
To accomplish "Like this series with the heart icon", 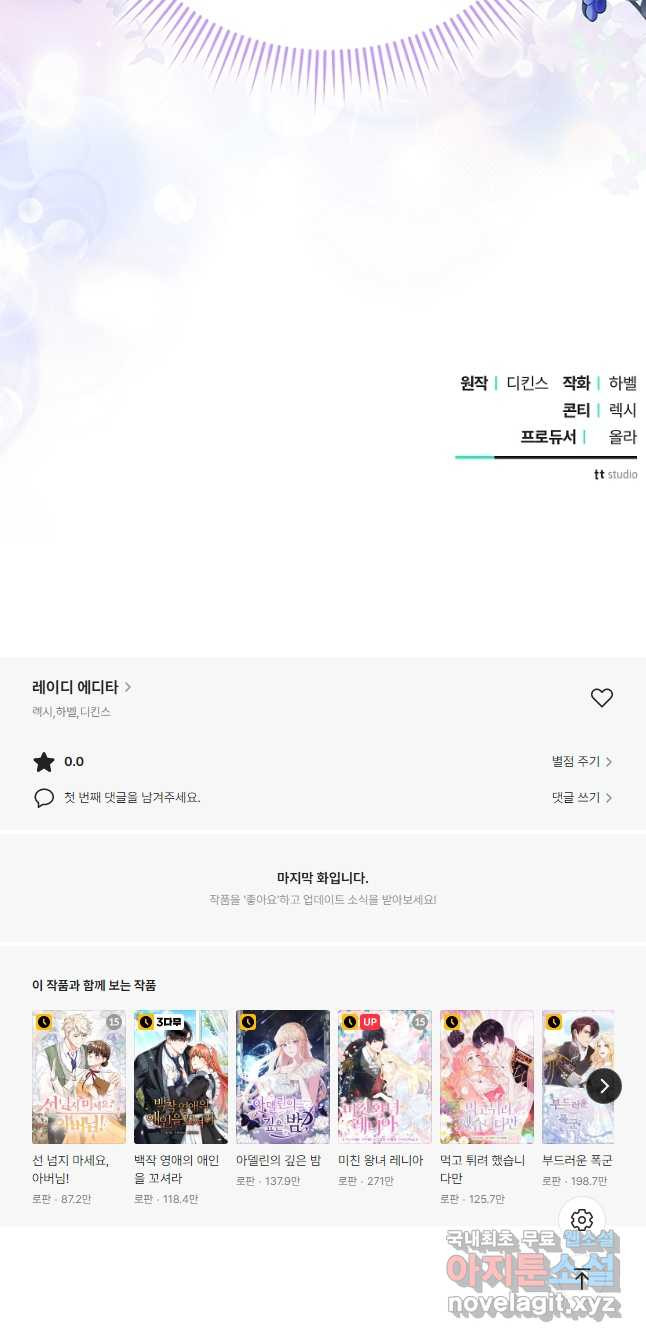I will [601, 698].
